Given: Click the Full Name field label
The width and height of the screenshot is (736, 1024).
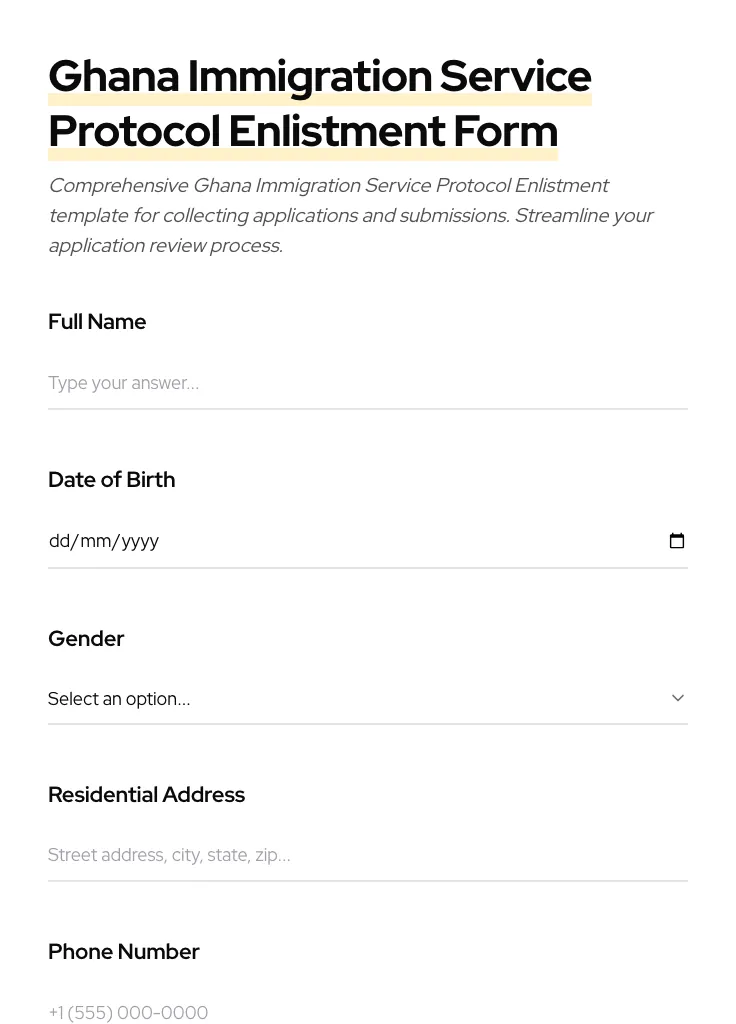Looking at the screenshot, I should (x=97, y=321).
